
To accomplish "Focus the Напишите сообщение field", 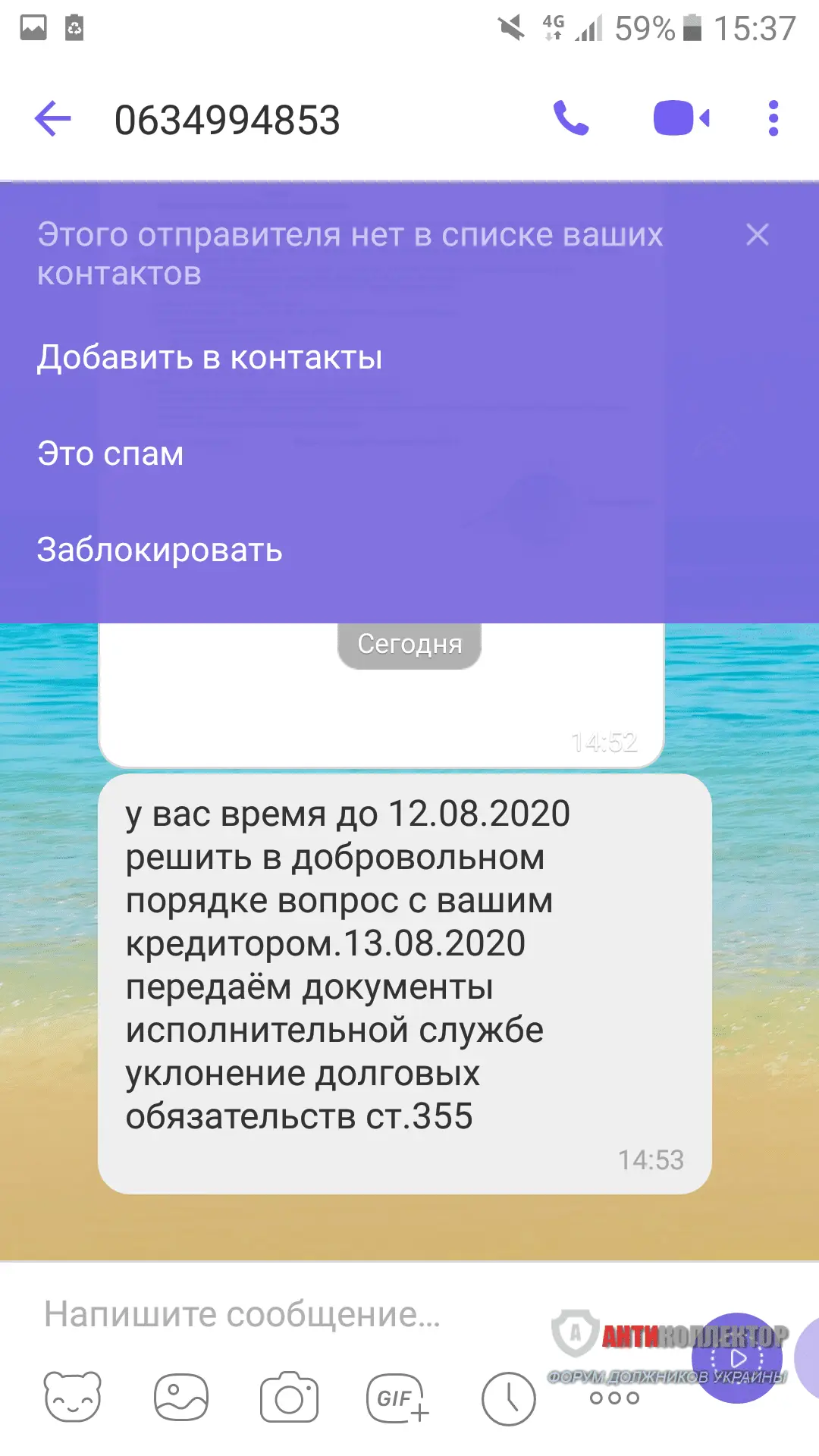I will pos(288,1314).
